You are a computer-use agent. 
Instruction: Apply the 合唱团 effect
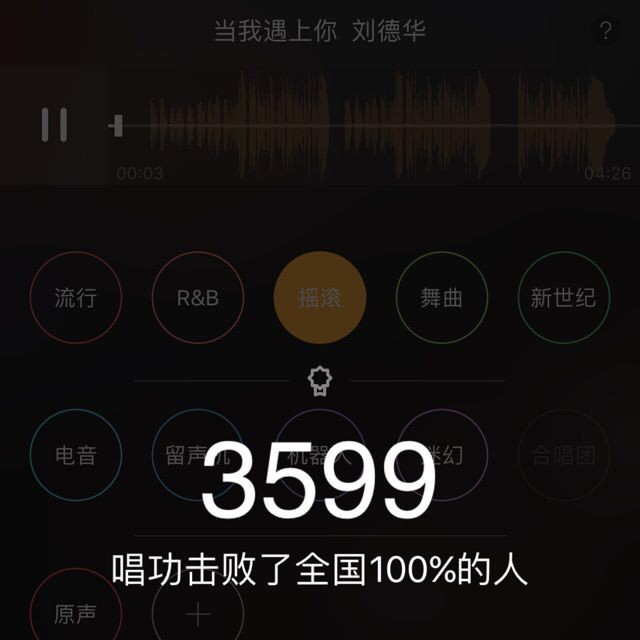click(x=563, y=456)
